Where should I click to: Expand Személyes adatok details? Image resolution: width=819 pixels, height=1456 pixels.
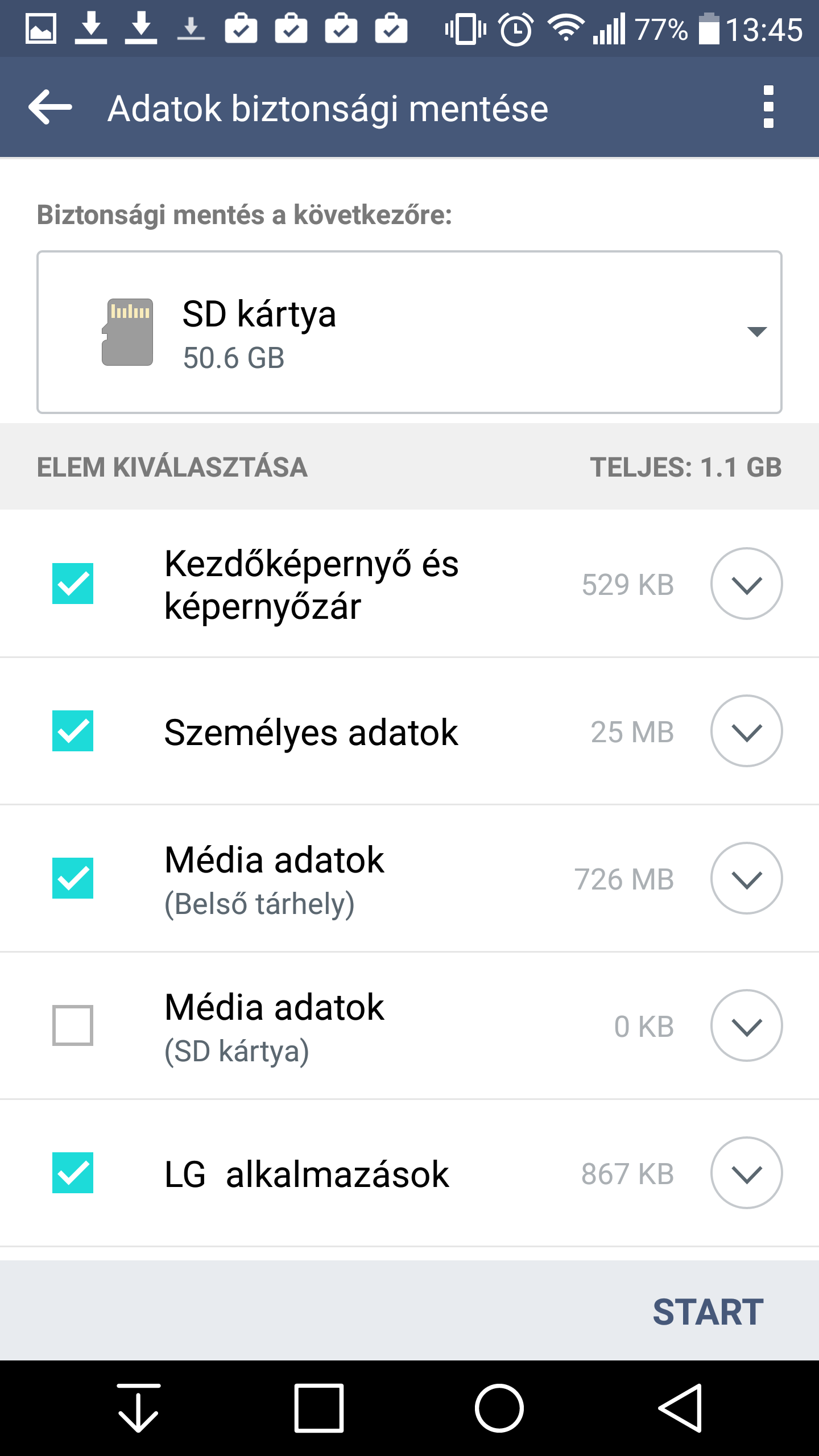click(x=746, y=731)
